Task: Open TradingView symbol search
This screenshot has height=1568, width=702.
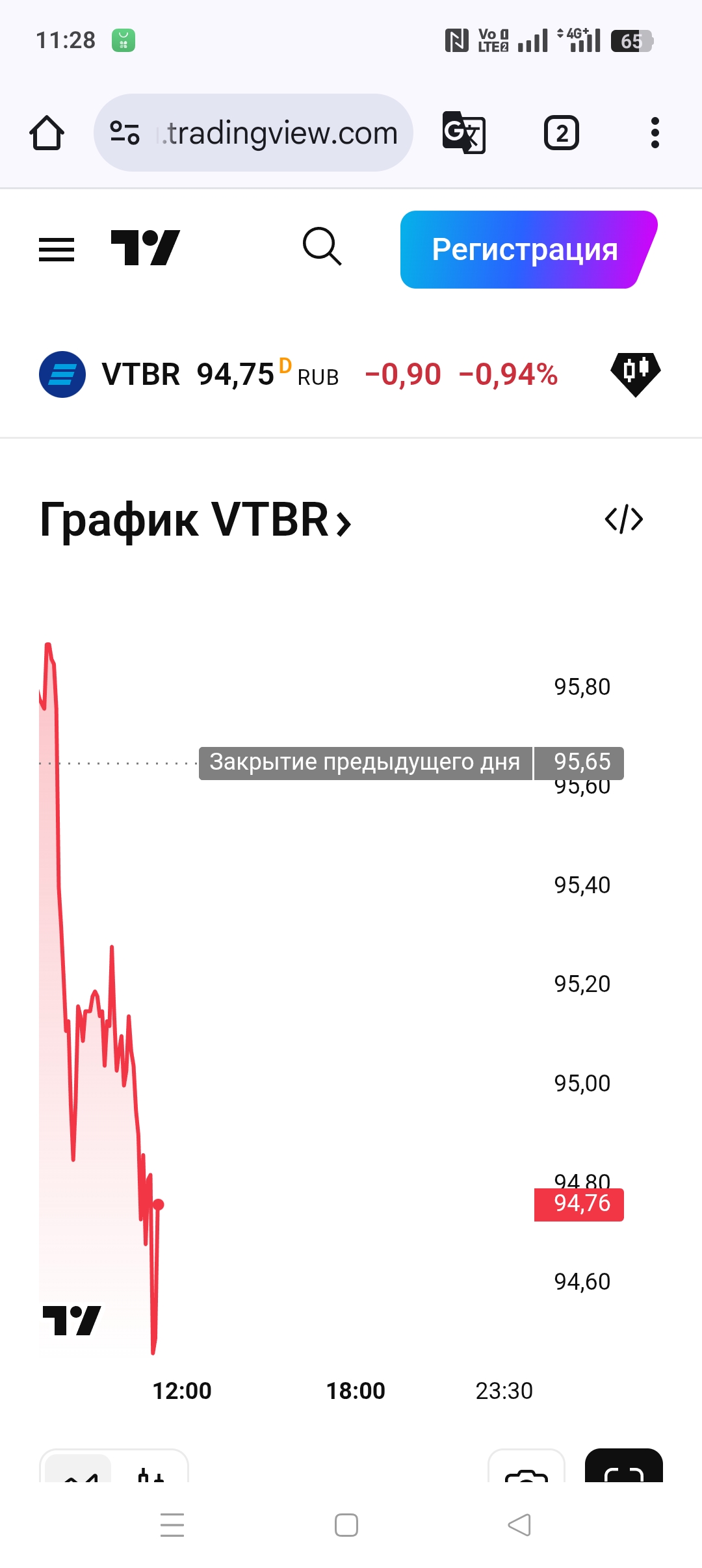Action: coord(322,247)
